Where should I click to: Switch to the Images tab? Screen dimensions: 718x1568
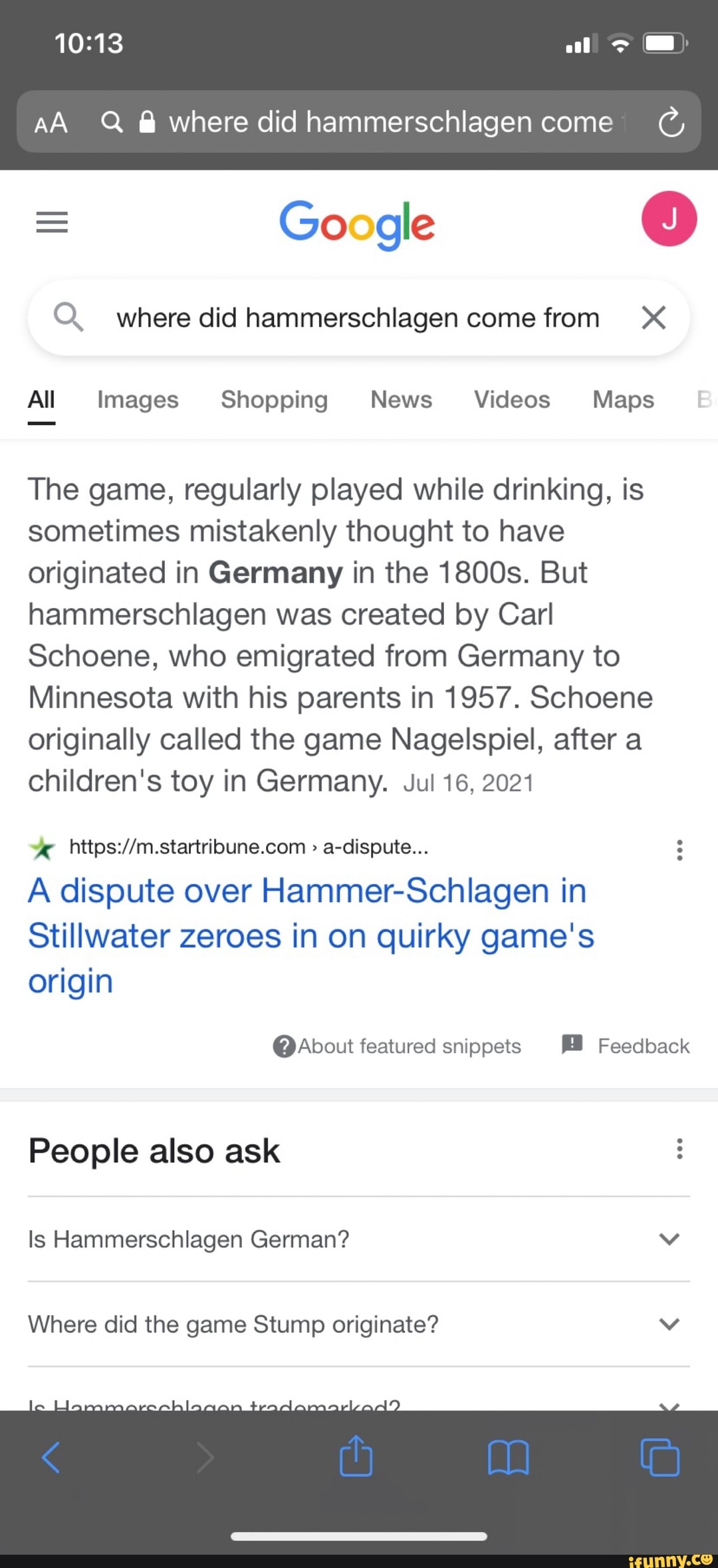click(x=138, y=400)
